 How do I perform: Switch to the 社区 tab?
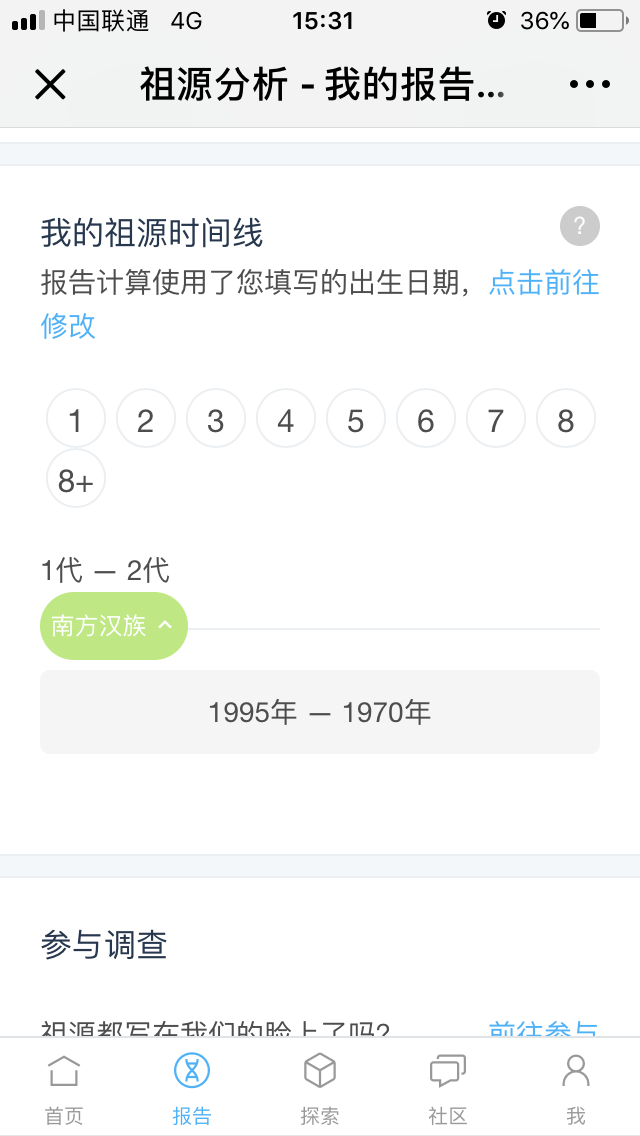point(448,1089)
